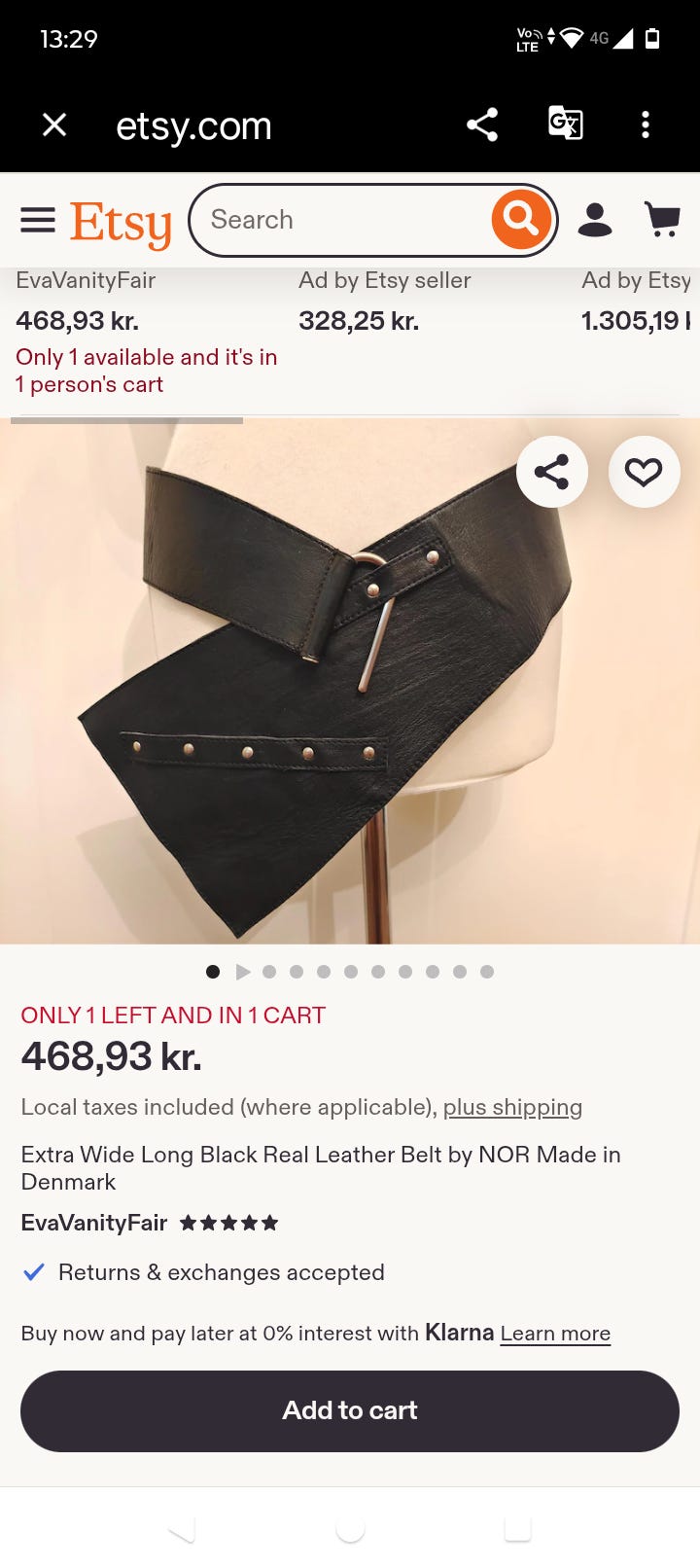Screen dimensions: 700x1568
Task: Add the belt to favorites
Action: 644,472
